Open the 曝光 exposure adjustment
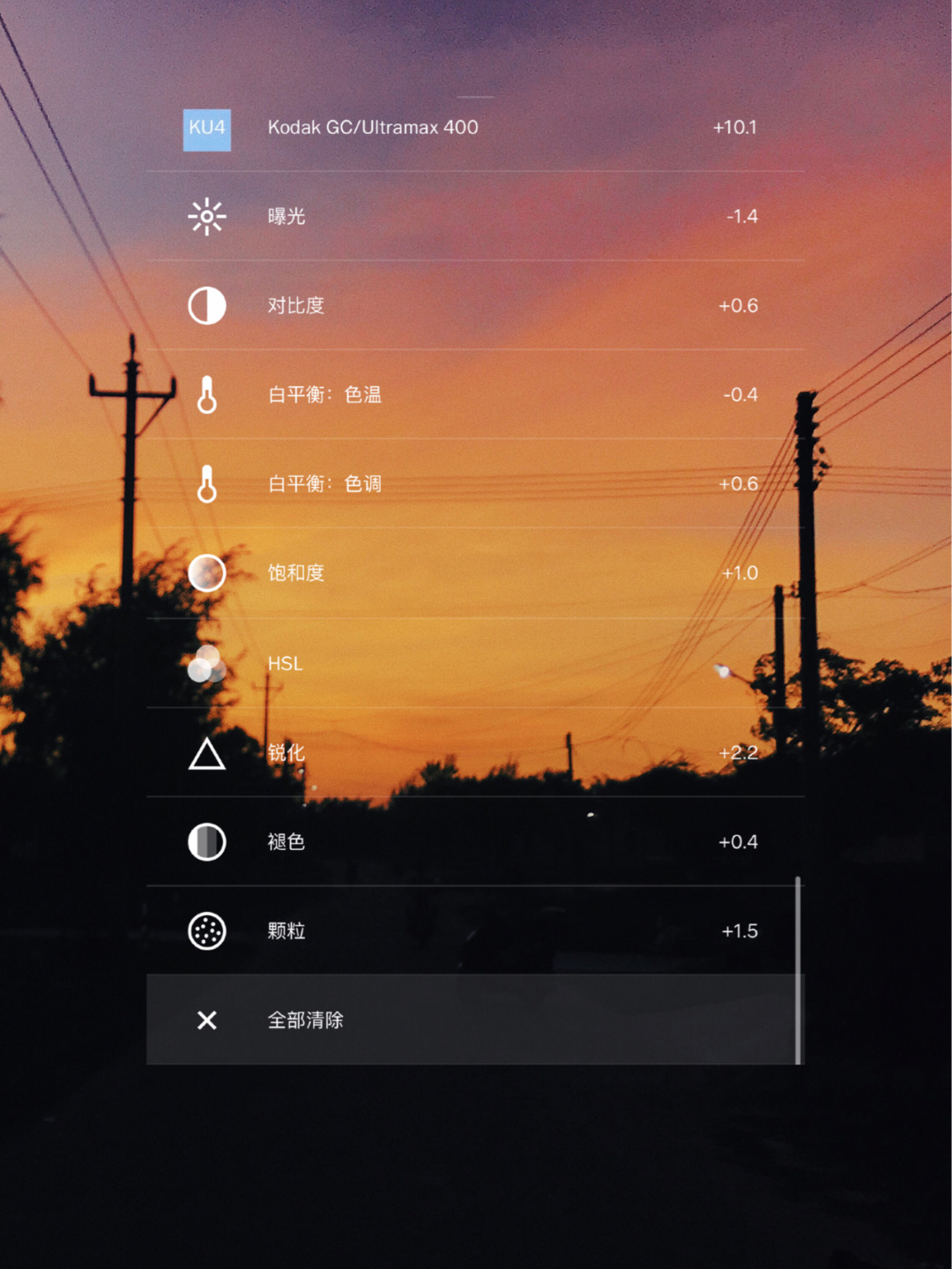This screenshot has height=1269, width=952. click(x=475, y=216)
